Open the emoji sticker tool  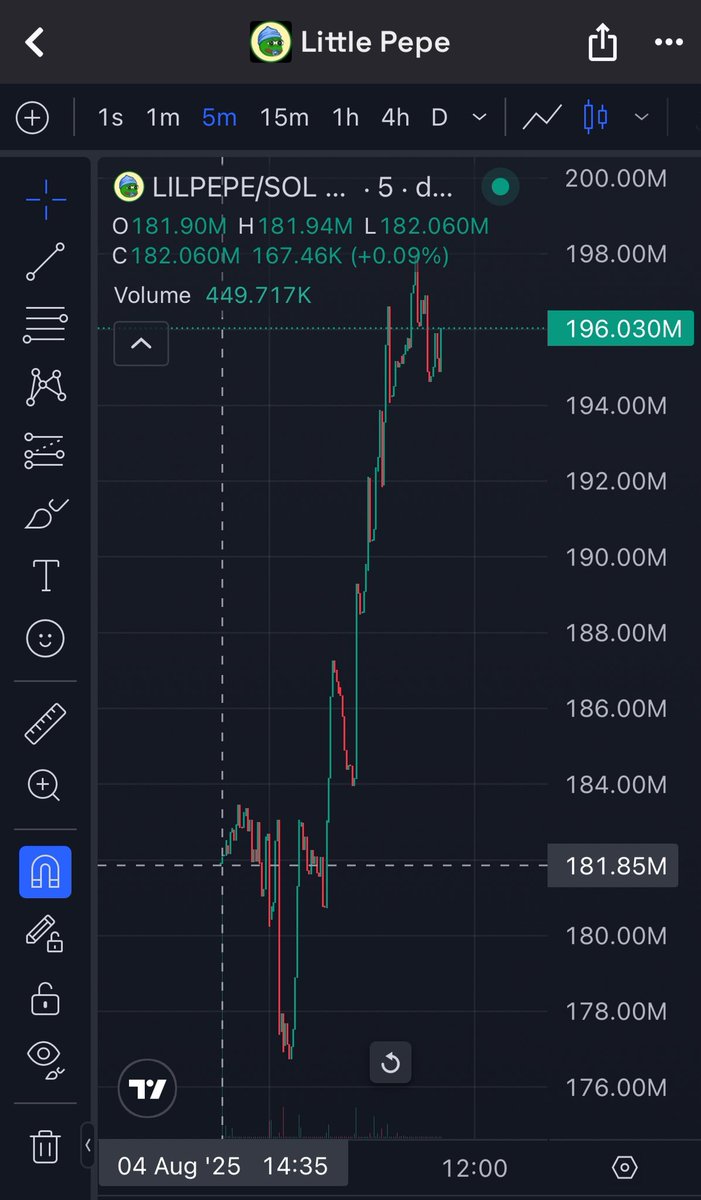45,639
